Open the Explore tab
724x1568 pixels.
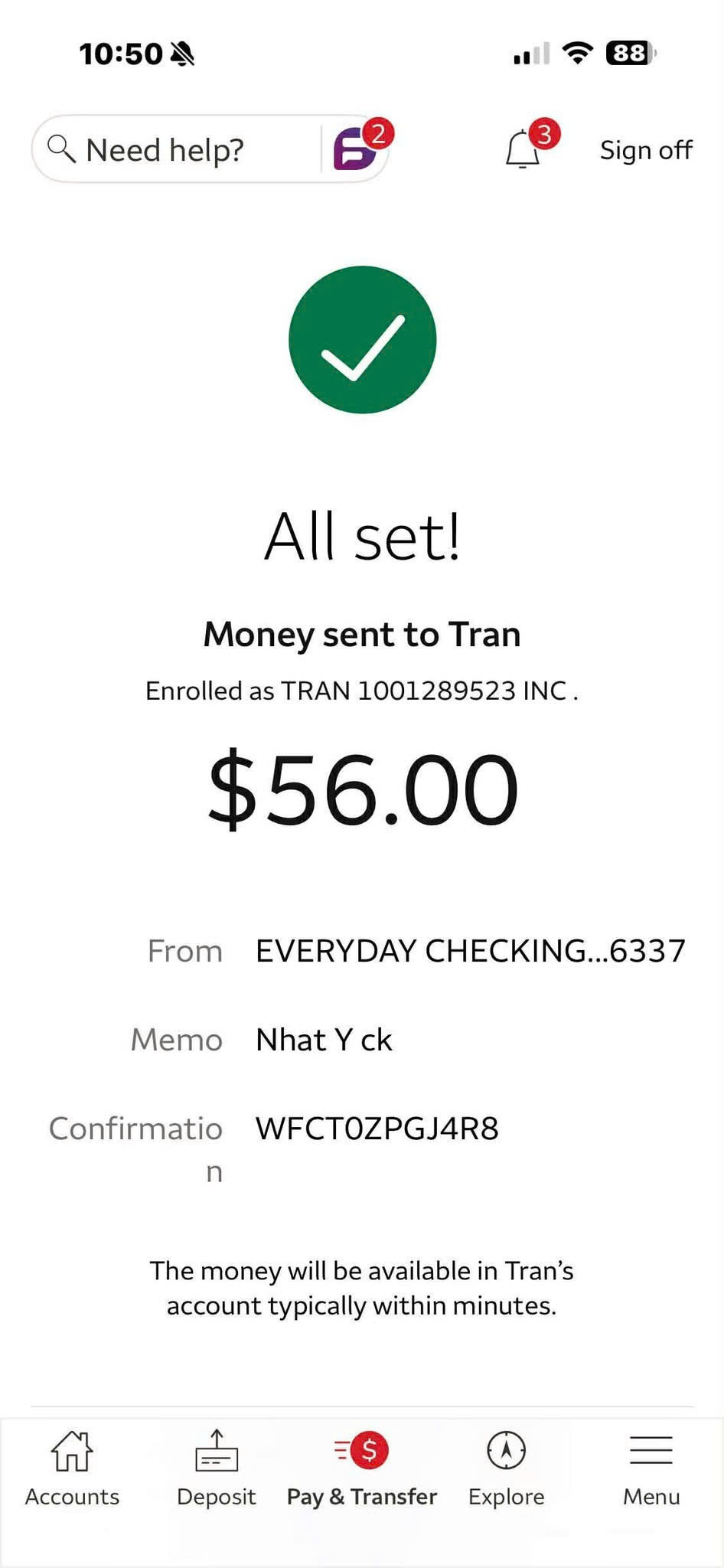pyautogui.click(x=507, y=1470)
